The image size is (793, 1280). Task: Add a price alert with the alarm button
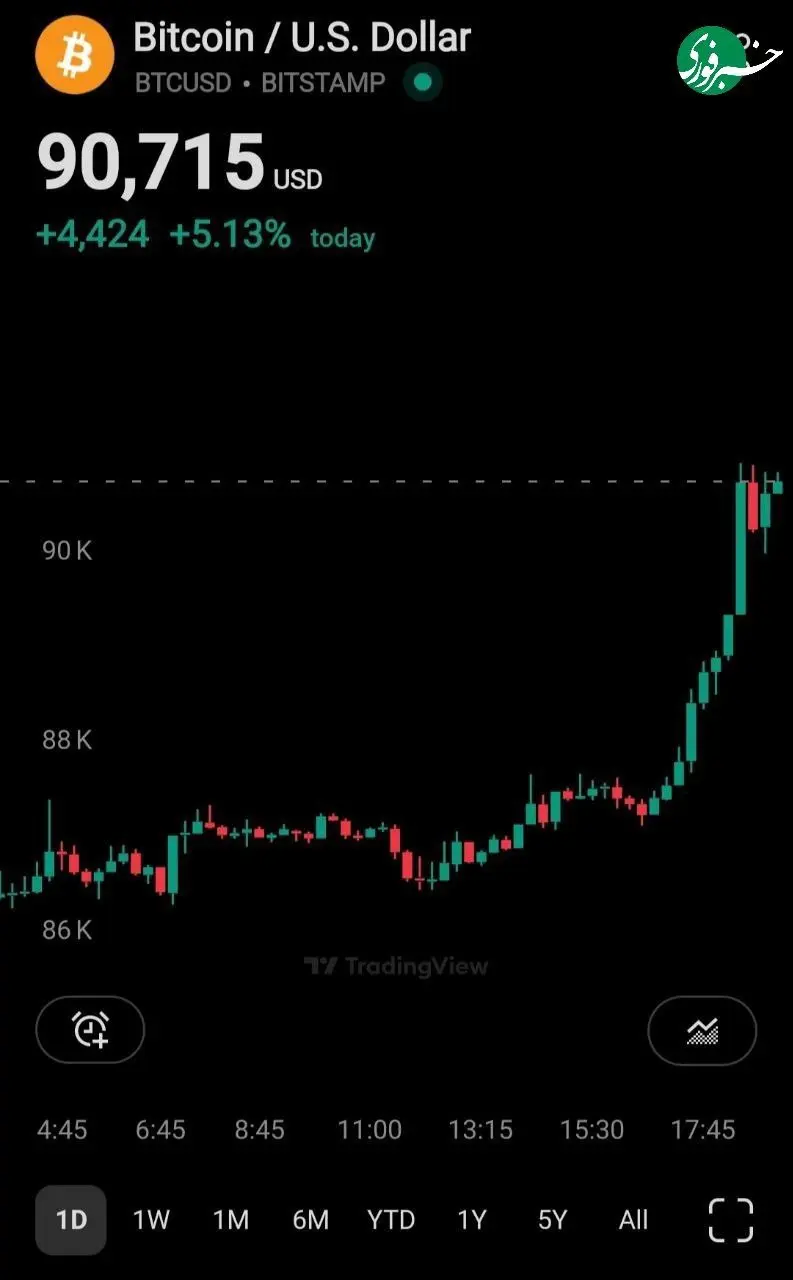click(x=90, y=1029)
